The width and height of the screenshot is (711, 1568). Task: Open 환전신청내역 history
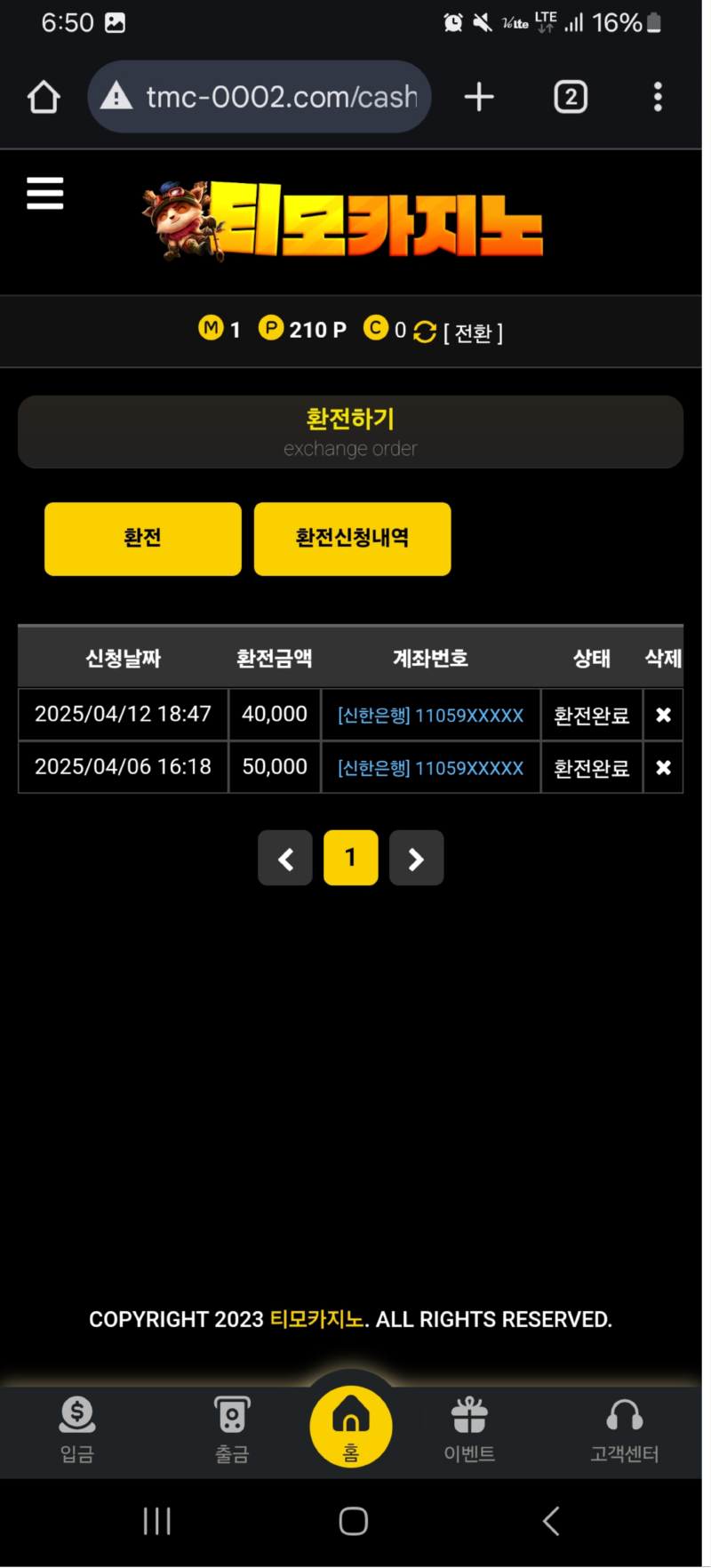[352, 539]
